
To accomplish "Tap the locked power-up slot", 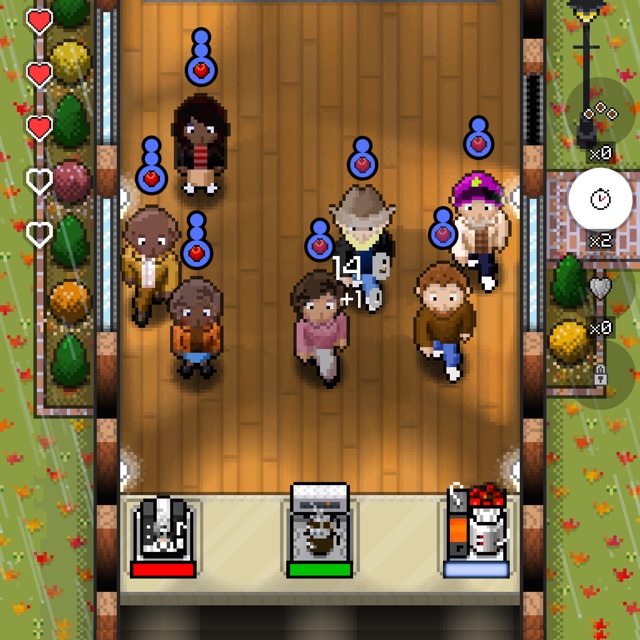I will click(x=601, y=375).
